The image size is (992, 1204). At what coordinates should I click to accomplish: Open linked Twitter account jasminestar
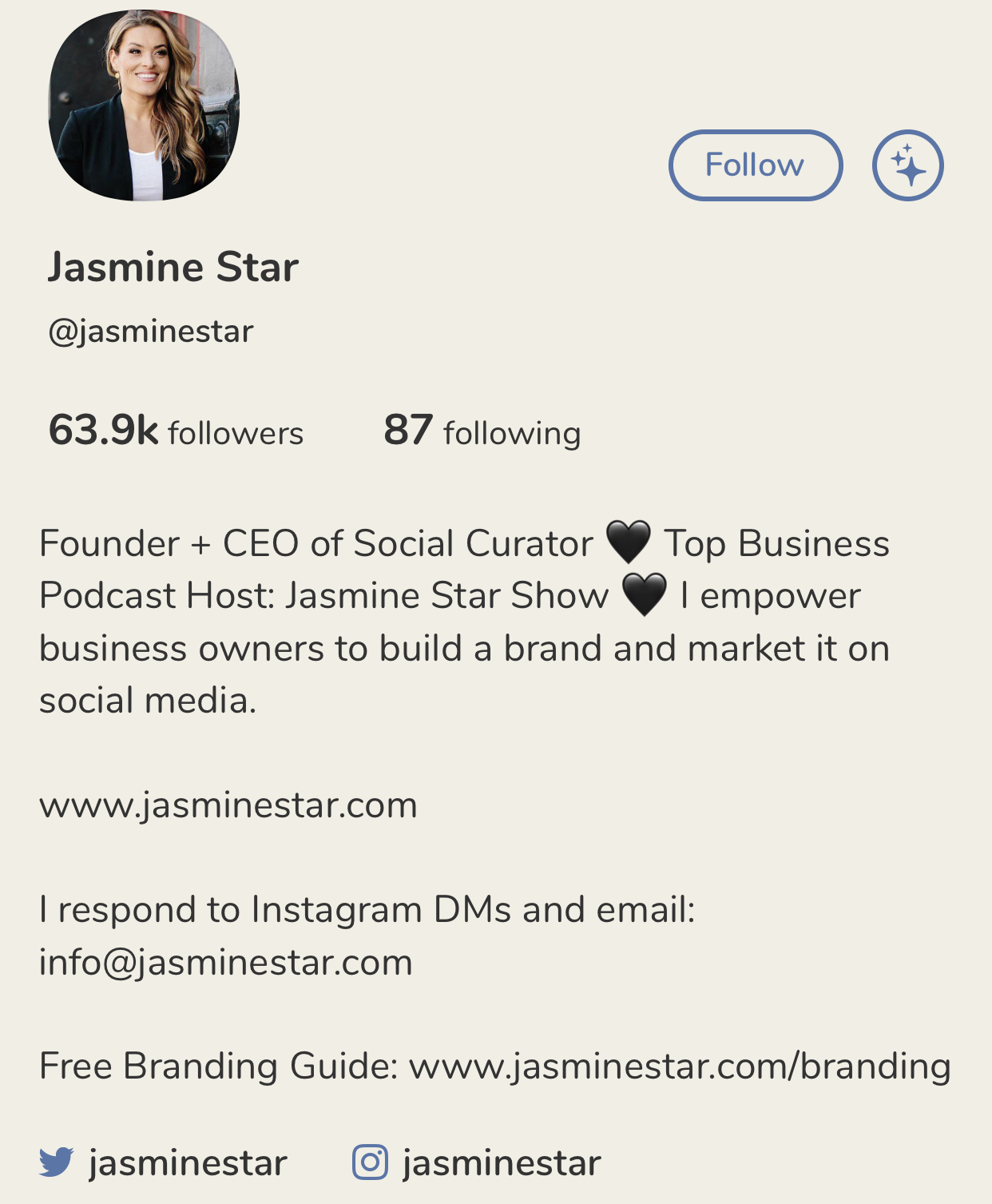(164, 1162)
